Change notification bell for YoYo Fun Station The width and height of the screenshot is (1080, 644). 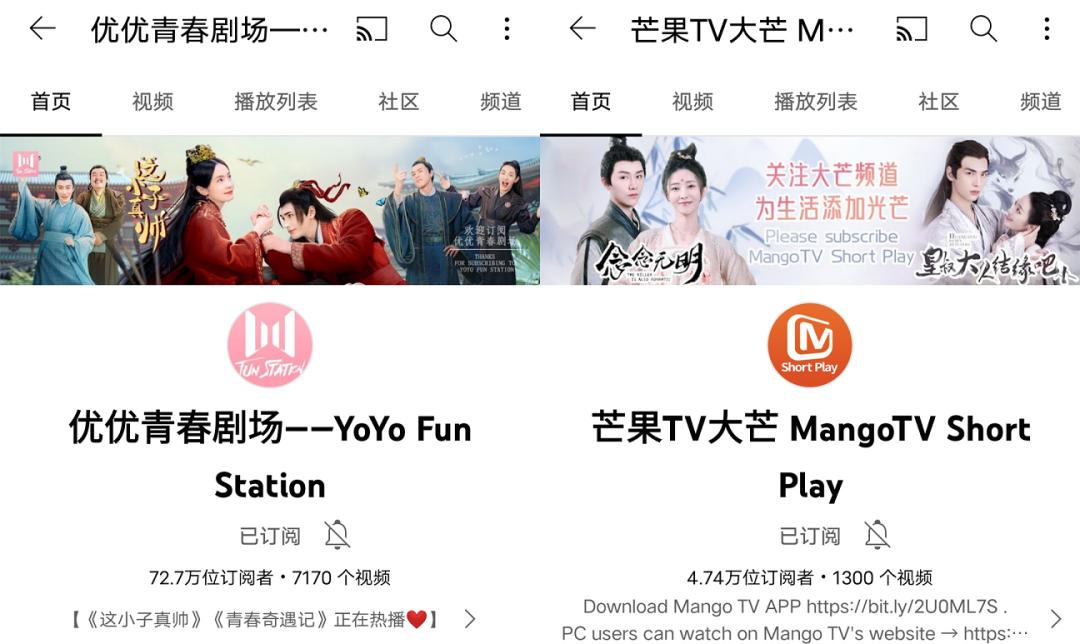pyautogui.click(x=338, y=536)
